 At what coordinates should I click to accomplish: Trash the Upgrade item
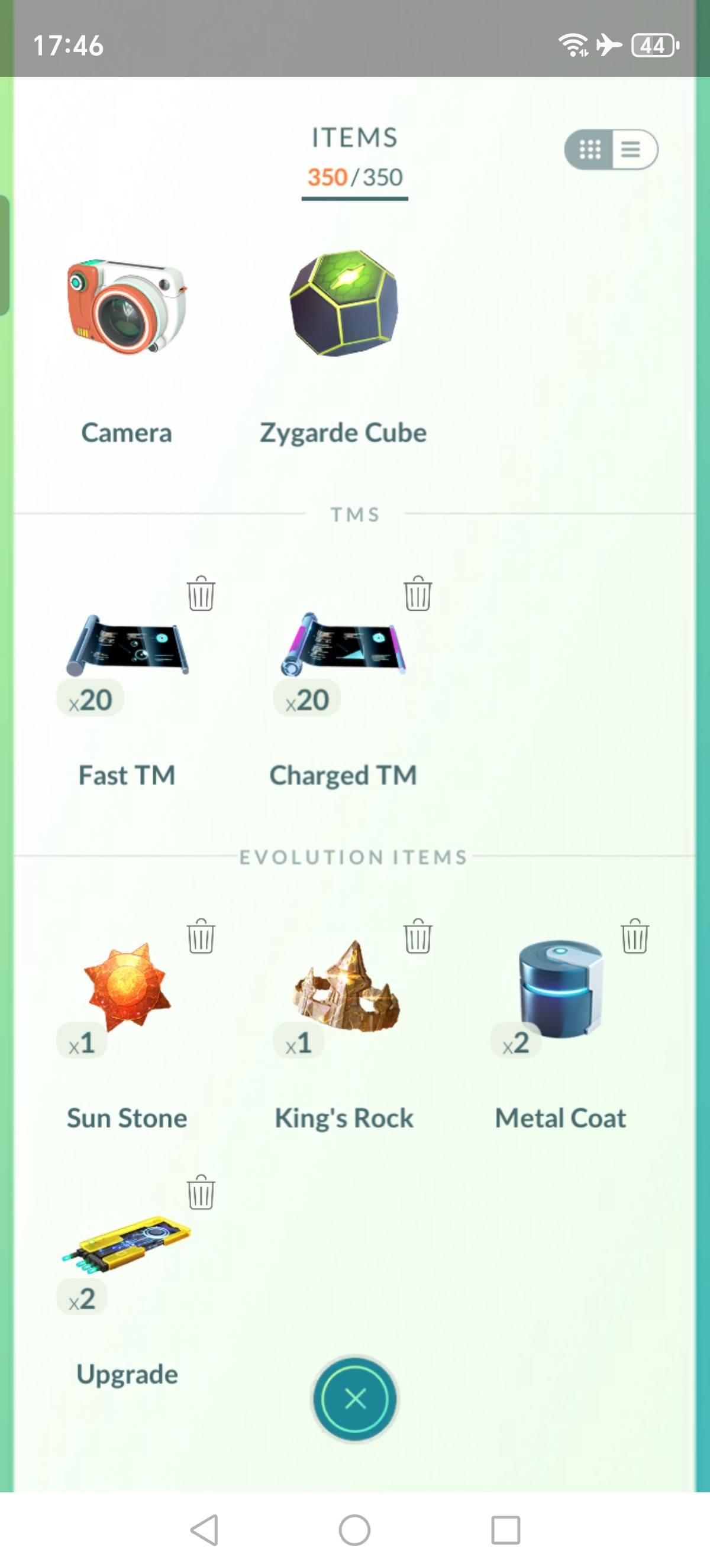[201, 1192]
